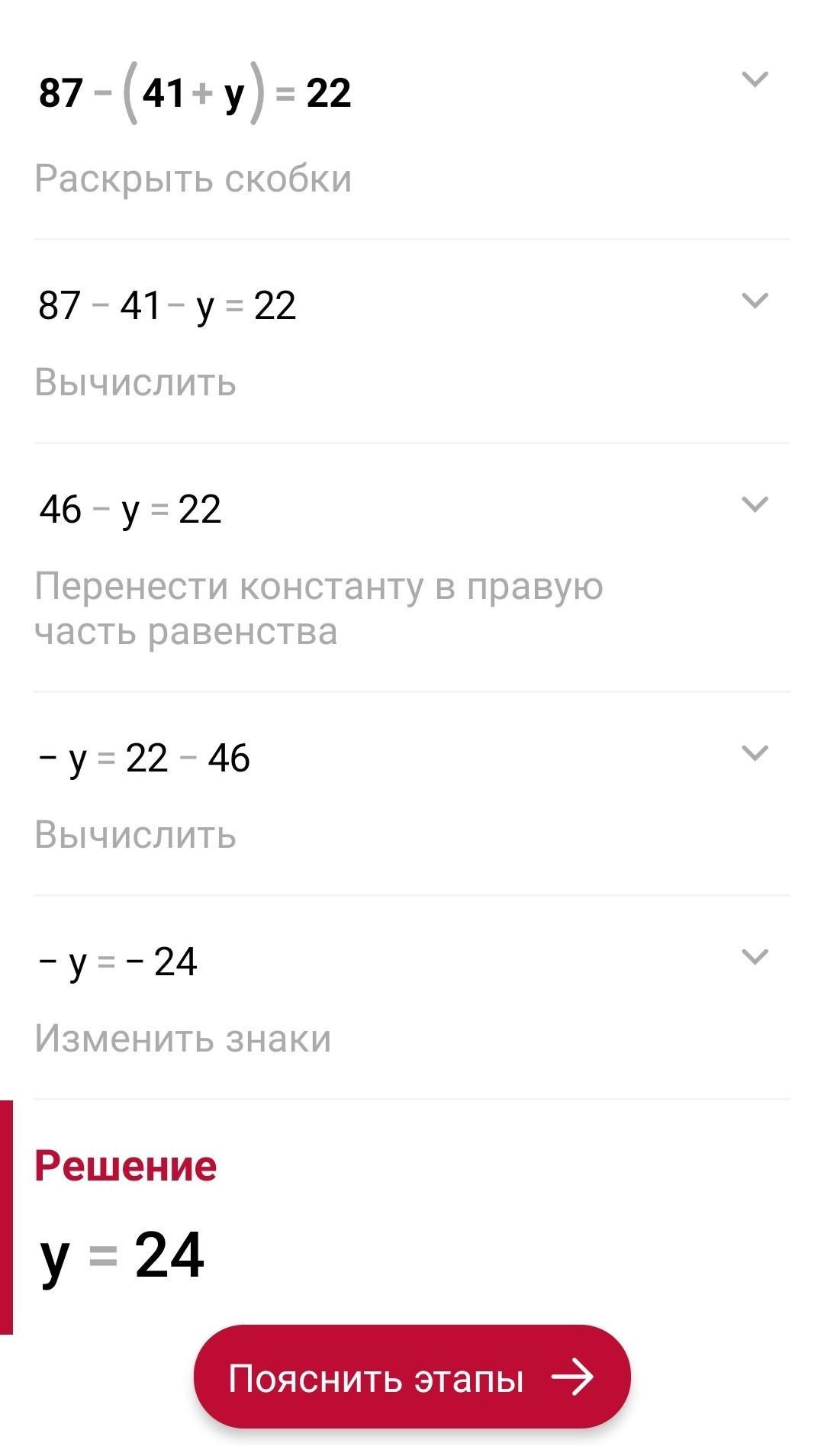The image size is (824, 1456).
Task: Expand the step − y = − 24
Action: [755, 956]
